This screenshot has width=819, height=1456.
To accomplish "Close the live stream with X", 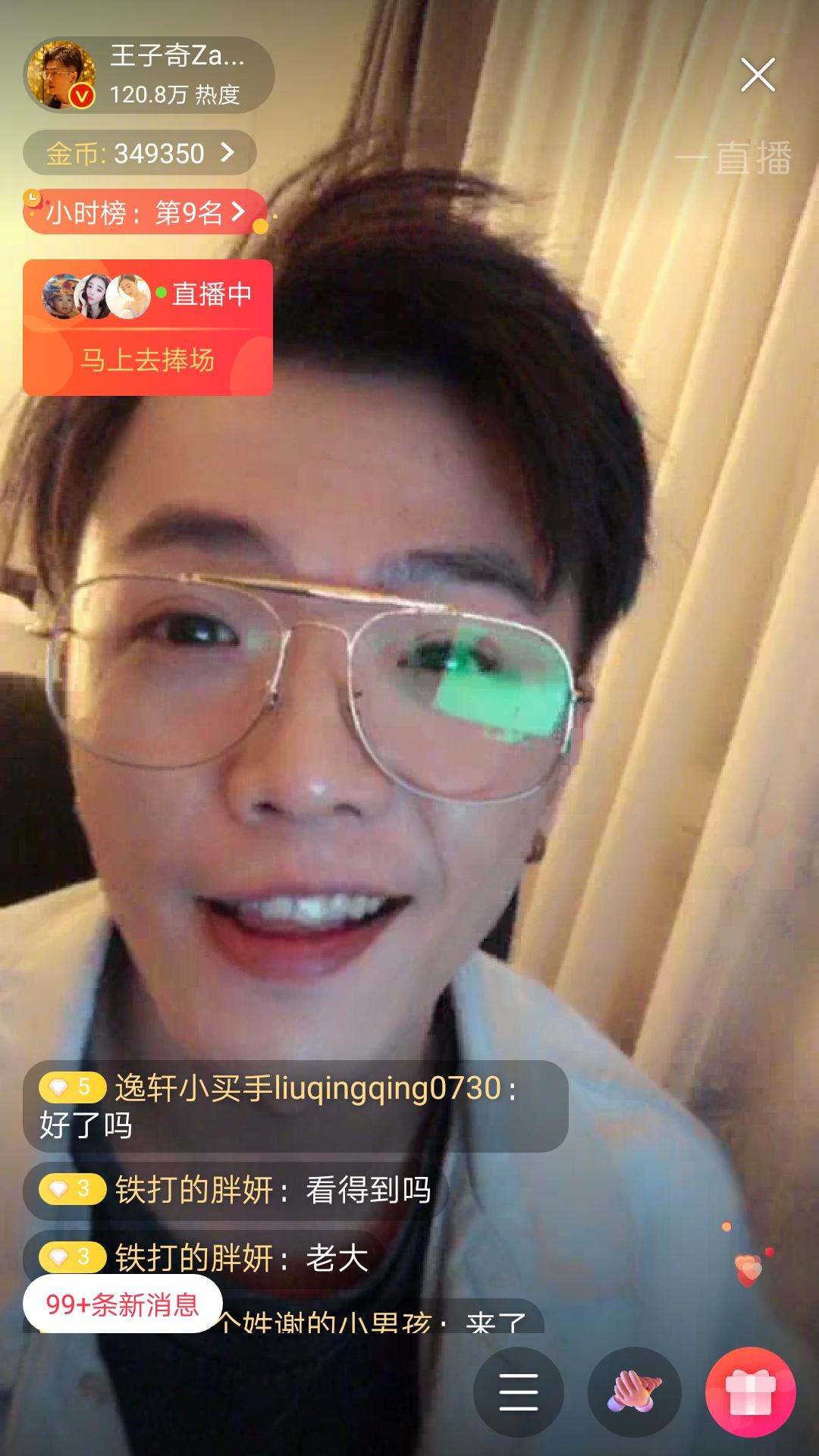I will point(758,75).
